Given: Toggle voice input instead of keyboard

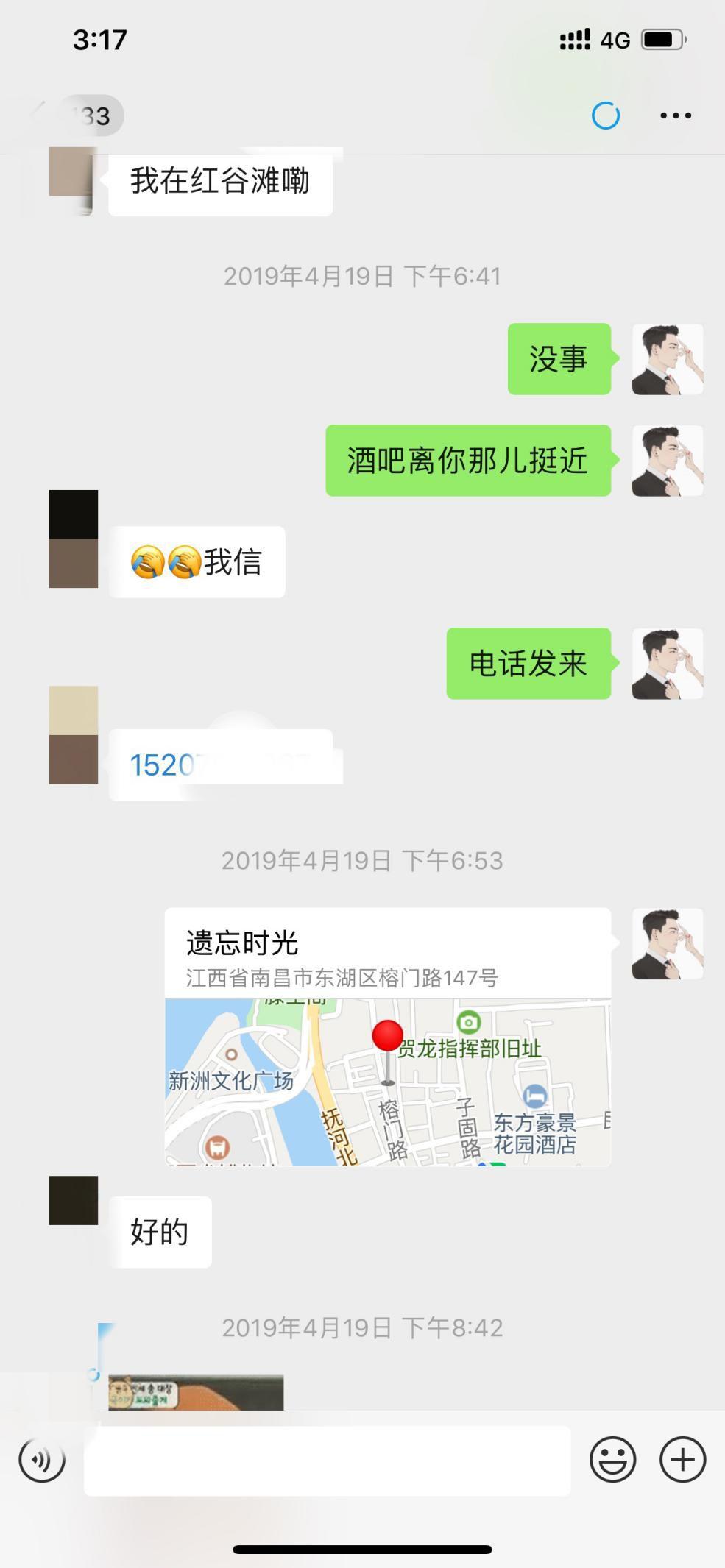Looking at the screenshot, I should [x=42, y=1460].
